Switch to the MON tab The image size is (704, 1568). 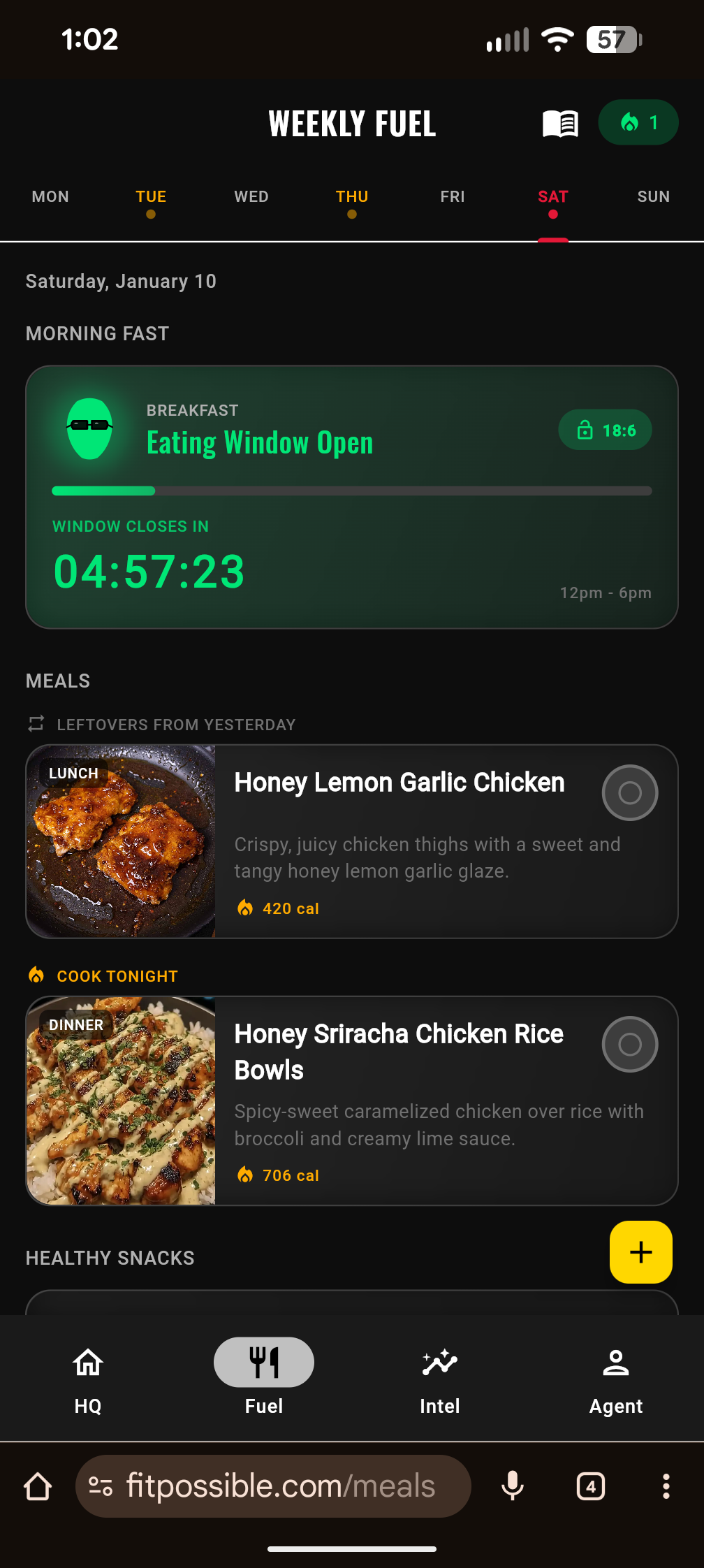click(x=50, y=197)
